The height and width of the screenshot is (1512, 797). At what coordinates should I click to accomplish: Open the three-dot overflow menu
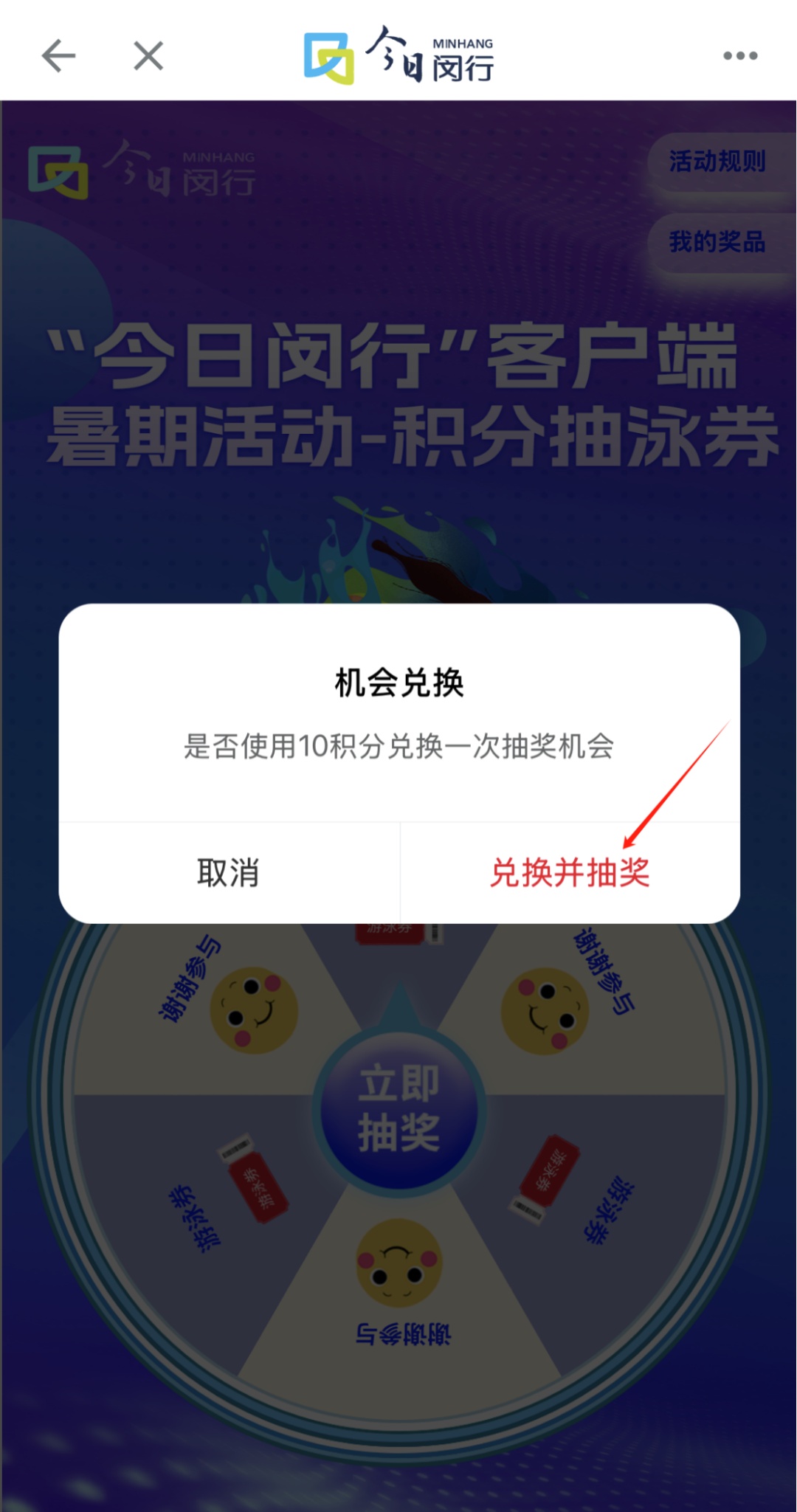pos(740,56)
